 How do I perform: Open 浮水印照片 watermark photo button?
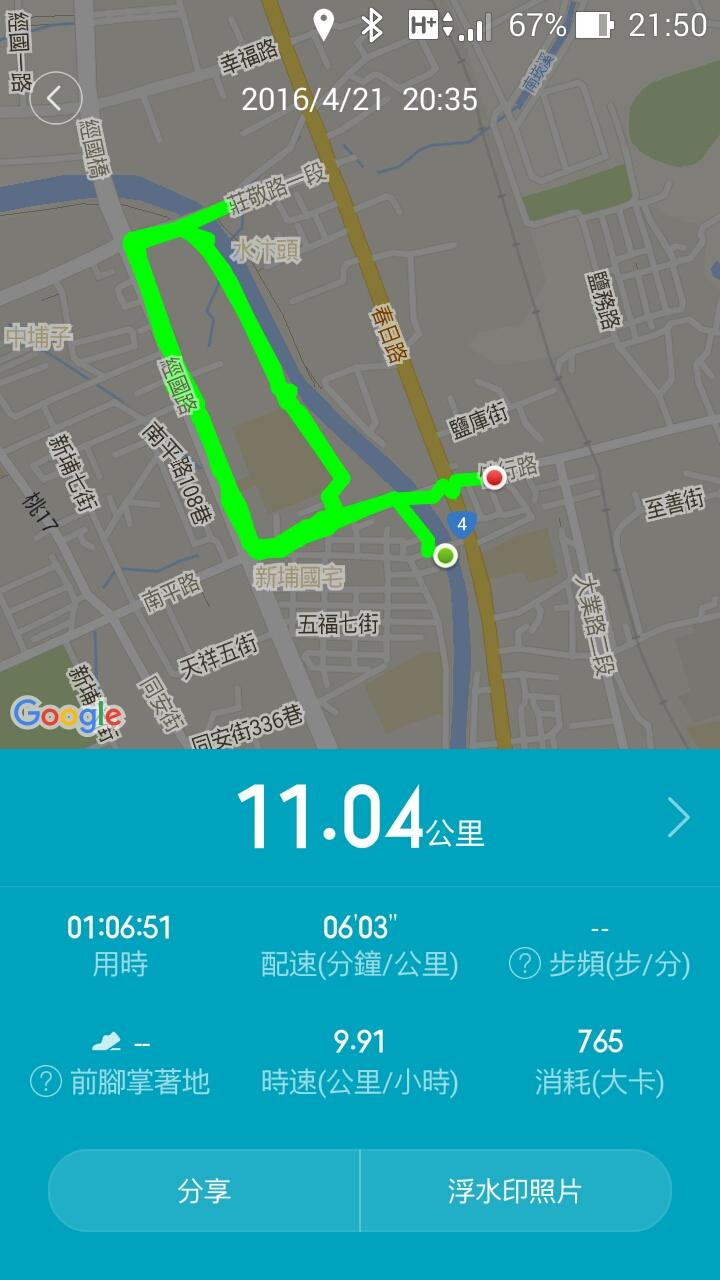coord(514,1191)
